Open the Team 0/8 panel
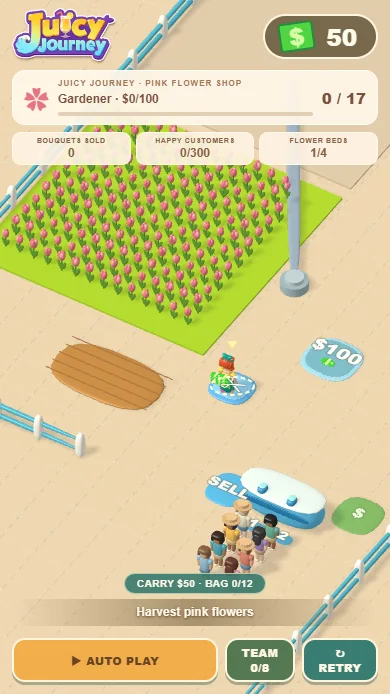This screenshot has width=390, height=694. (x=260, y=660)
